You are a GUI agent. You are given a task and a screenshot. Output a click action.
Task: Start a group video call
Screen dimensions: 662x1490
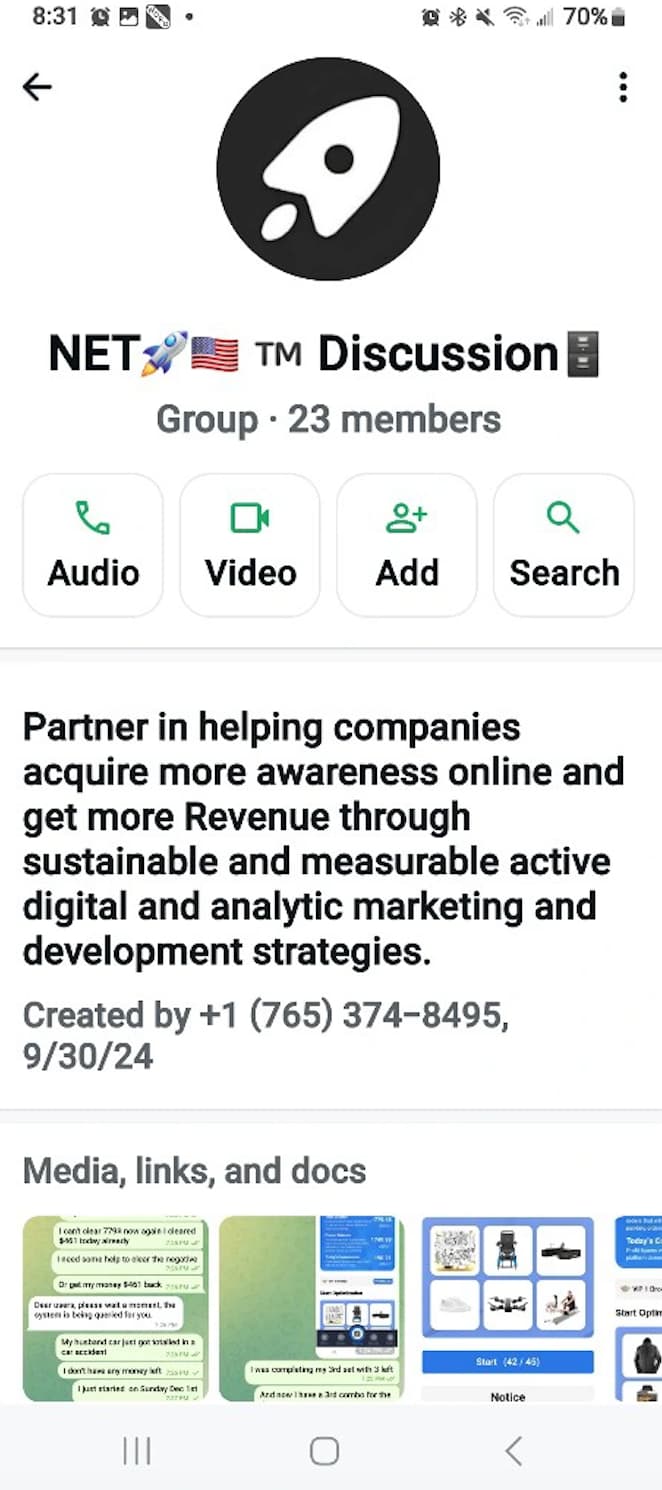250,544
